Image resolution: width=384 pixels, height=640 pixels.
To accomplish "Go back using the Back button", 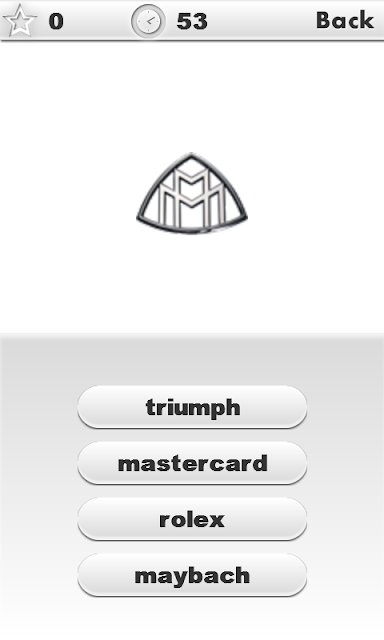I will [x=345, y=20].
